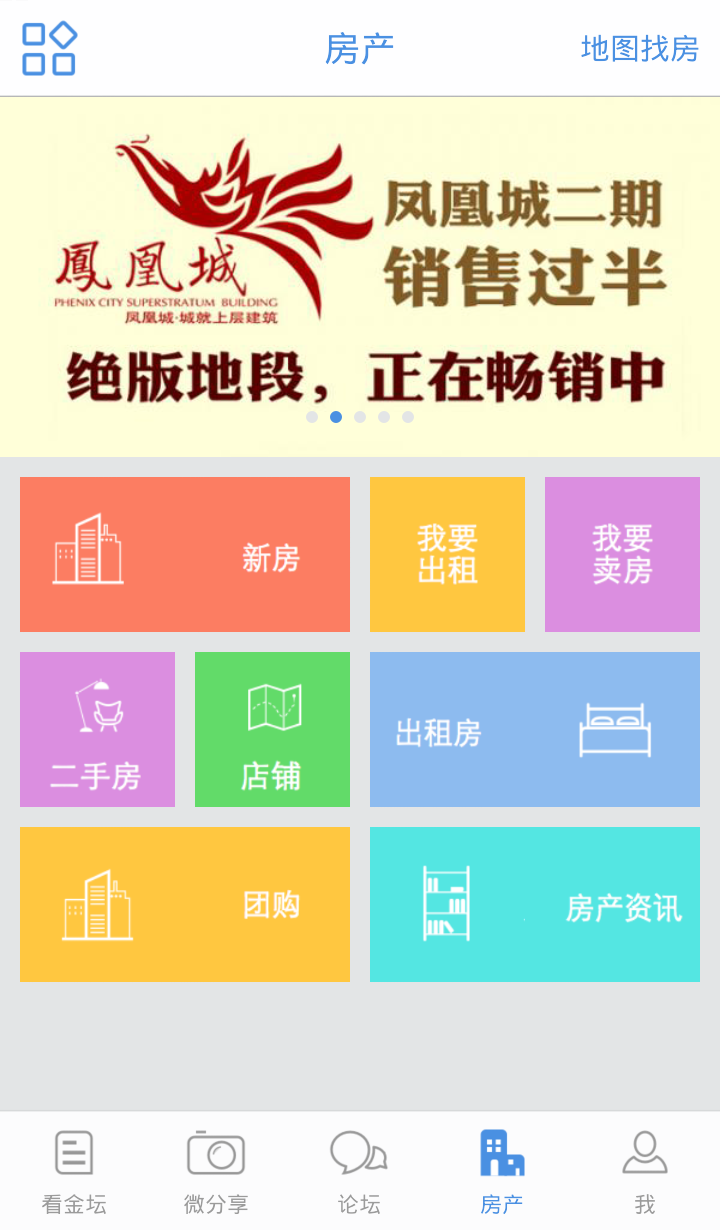Tap the 我要卖房 tile
The height and width of the screenshot is (1230, 720).
pos(622,553)
